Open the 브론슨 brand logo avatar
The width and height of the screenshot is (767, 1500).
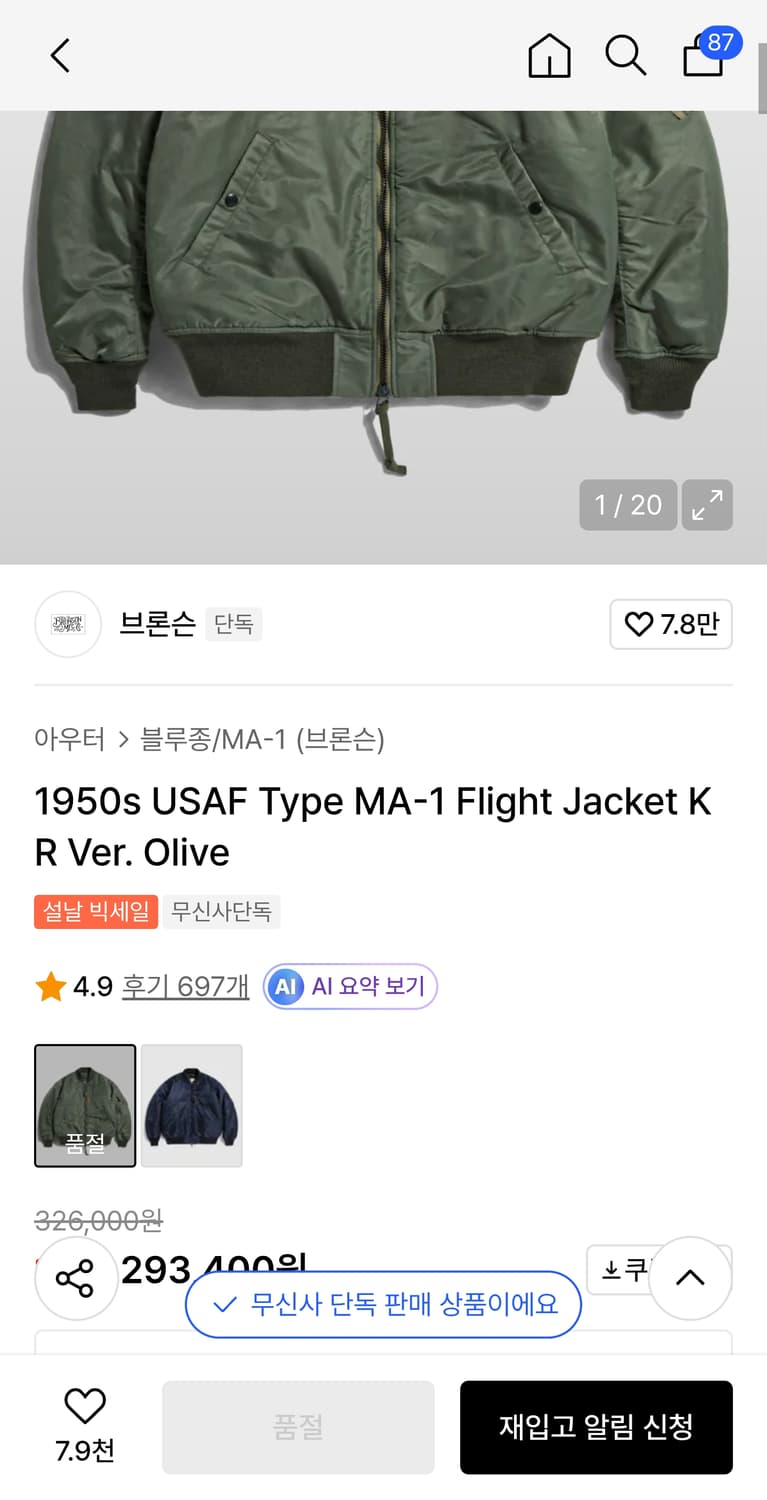coord(67,623)
